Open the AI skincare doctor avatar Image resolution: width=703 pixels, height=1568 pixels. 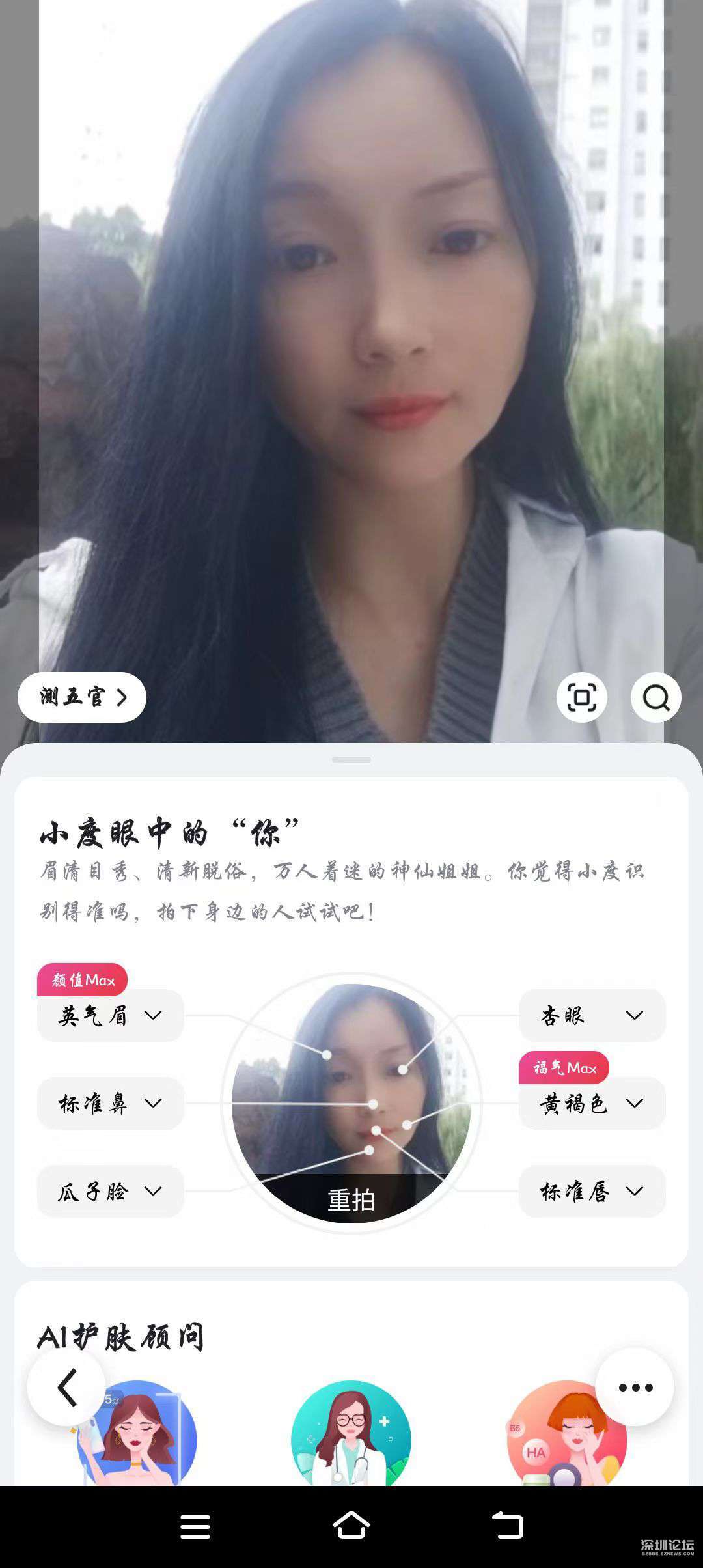tap(351, 1433)
